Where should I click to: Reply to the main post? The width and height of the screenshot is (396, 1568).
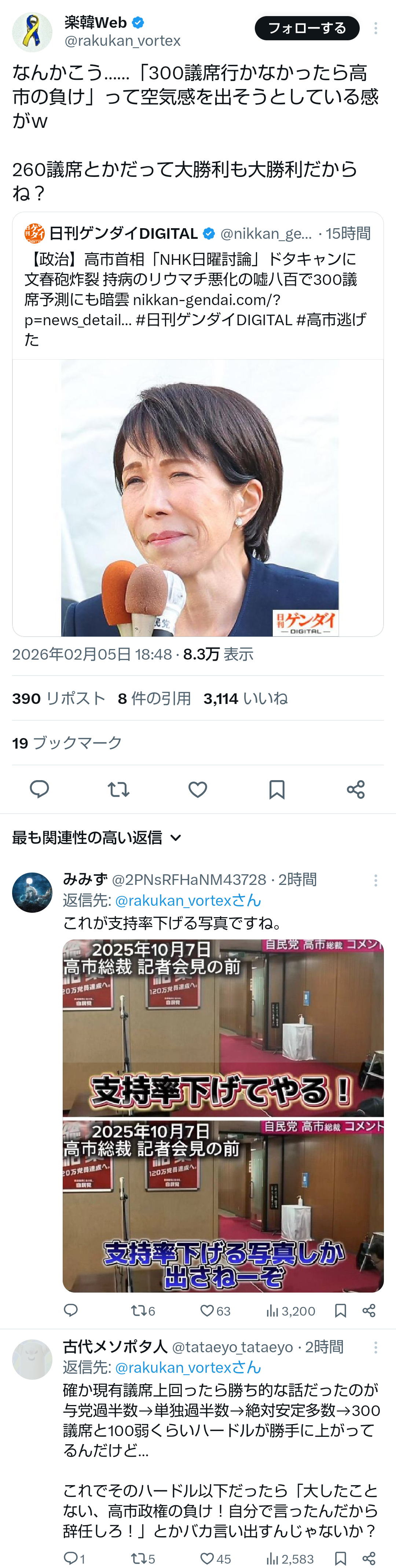click(x=40, y=789)
